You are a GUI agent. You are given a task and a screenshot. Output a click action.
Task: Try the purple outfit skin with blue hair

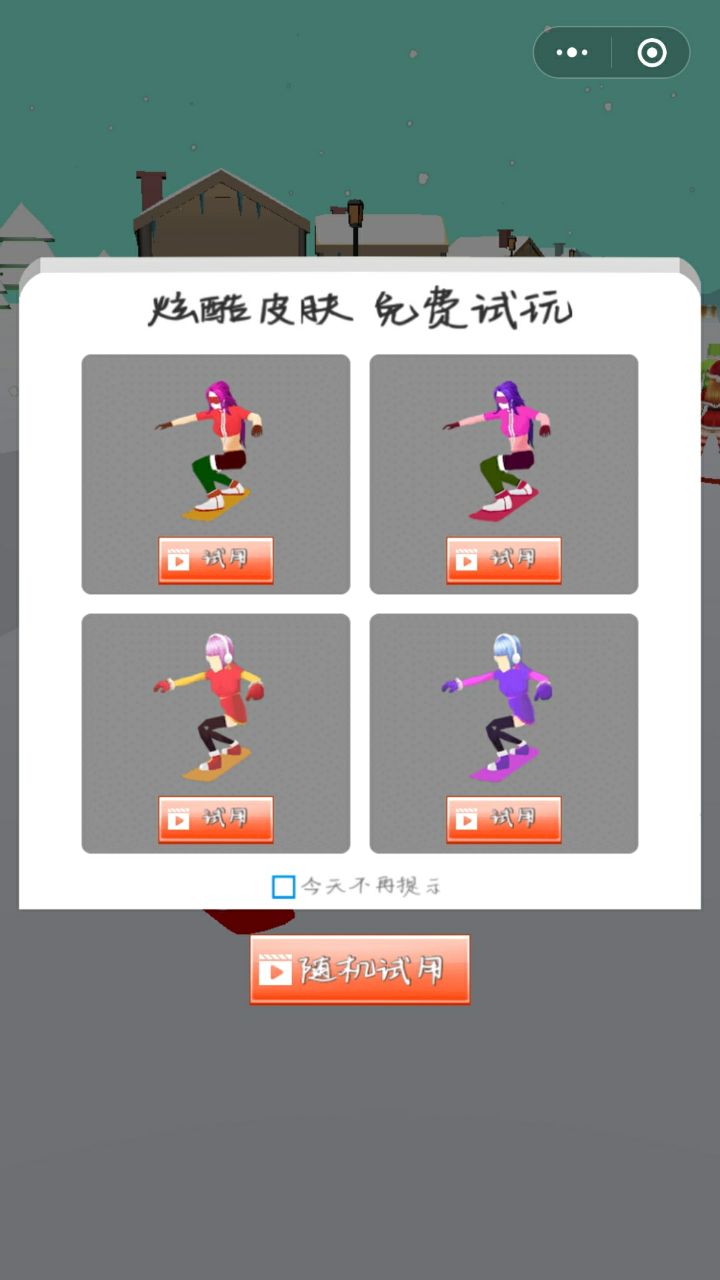(x=503, y=819)
